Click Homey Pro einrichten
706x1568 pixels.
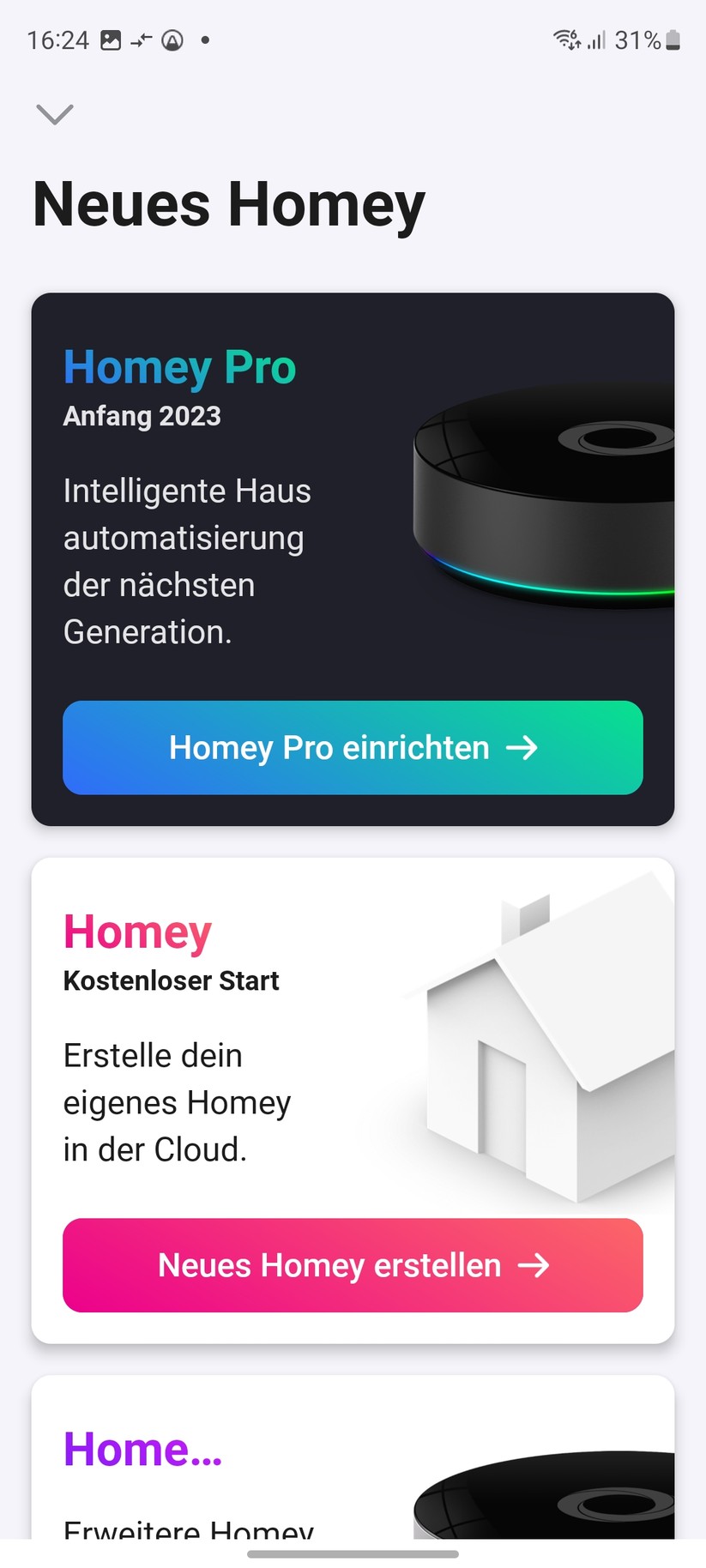[x=353, y=748]
